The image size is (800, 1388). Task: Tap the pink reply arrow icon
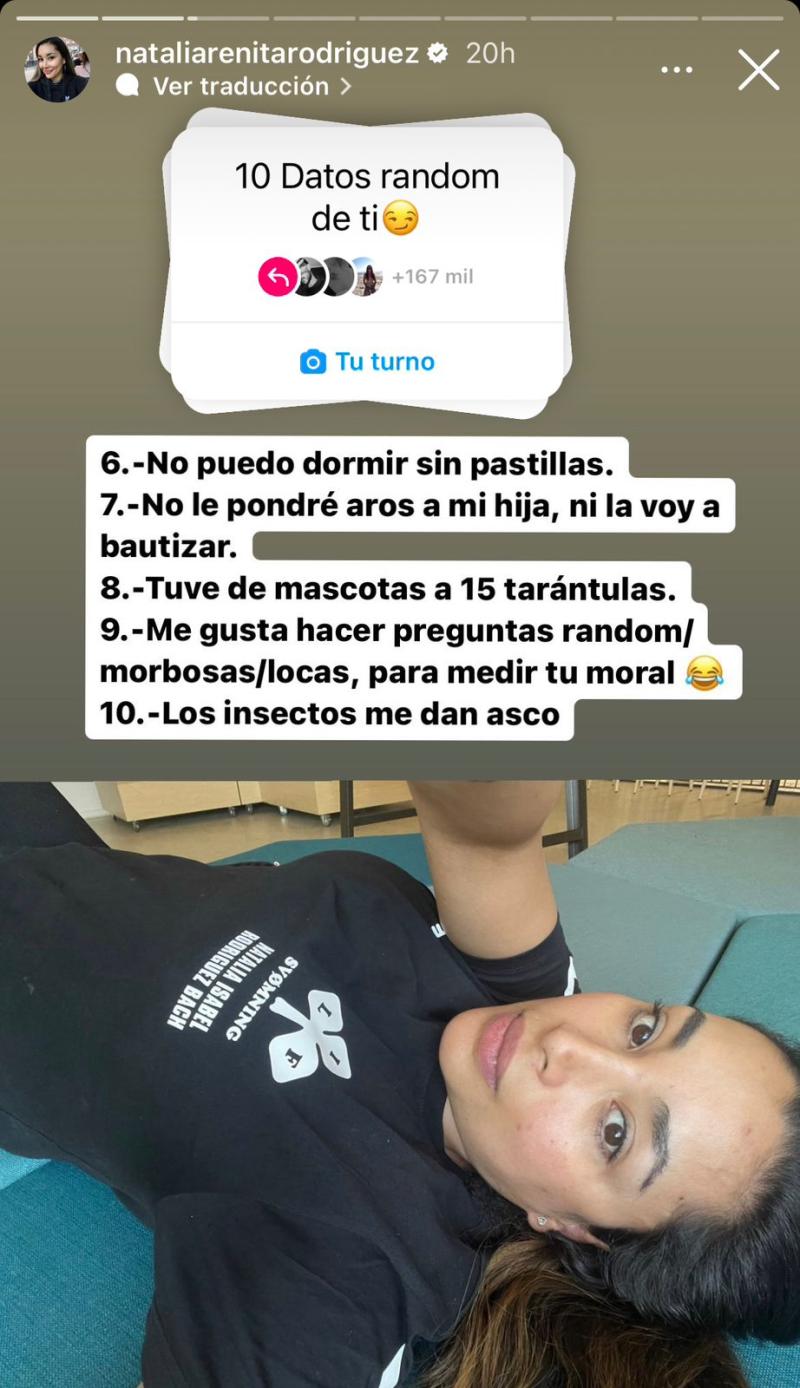277,277
